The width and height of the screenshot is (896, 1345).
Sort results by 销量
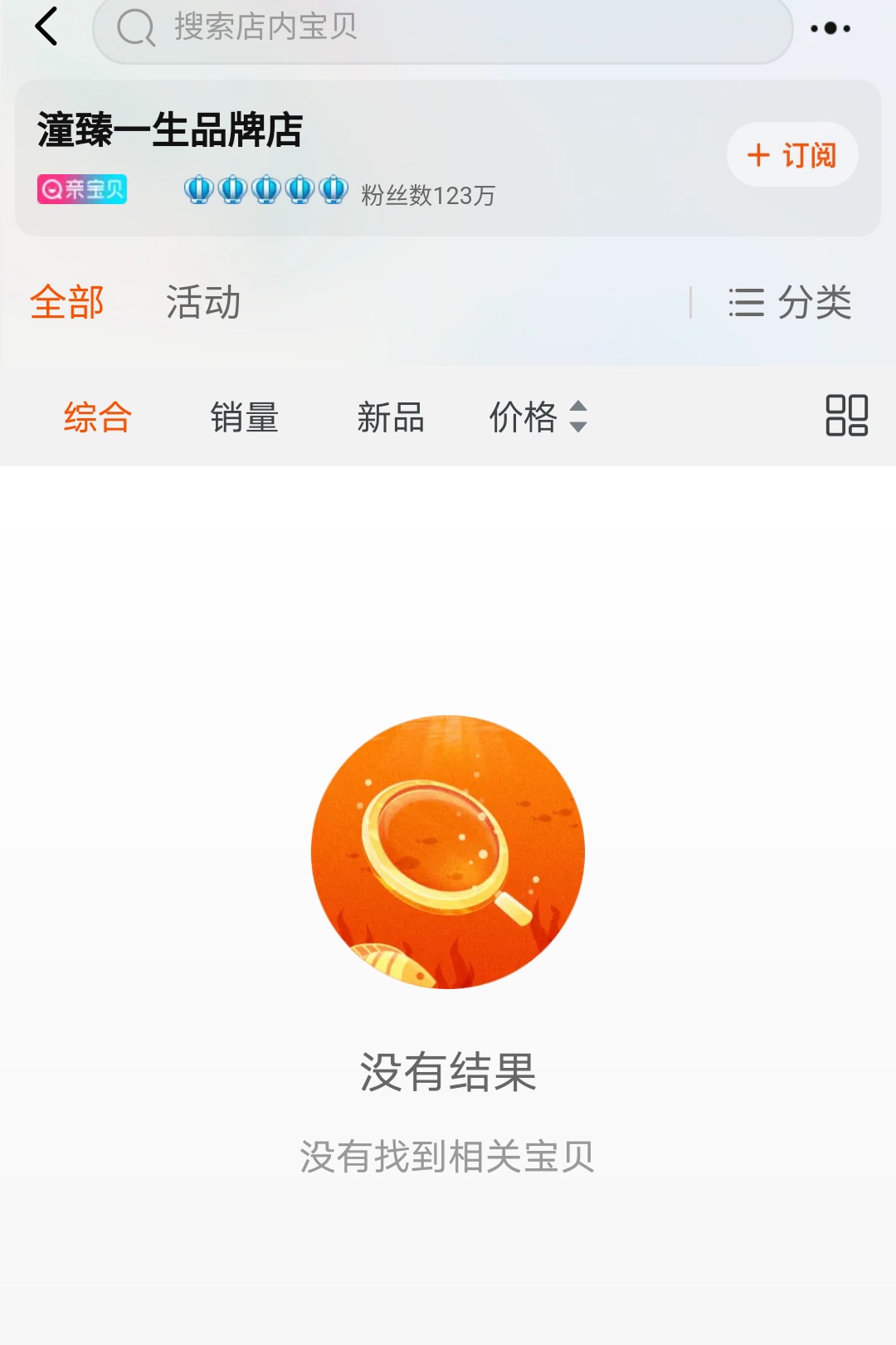(244, 417)
